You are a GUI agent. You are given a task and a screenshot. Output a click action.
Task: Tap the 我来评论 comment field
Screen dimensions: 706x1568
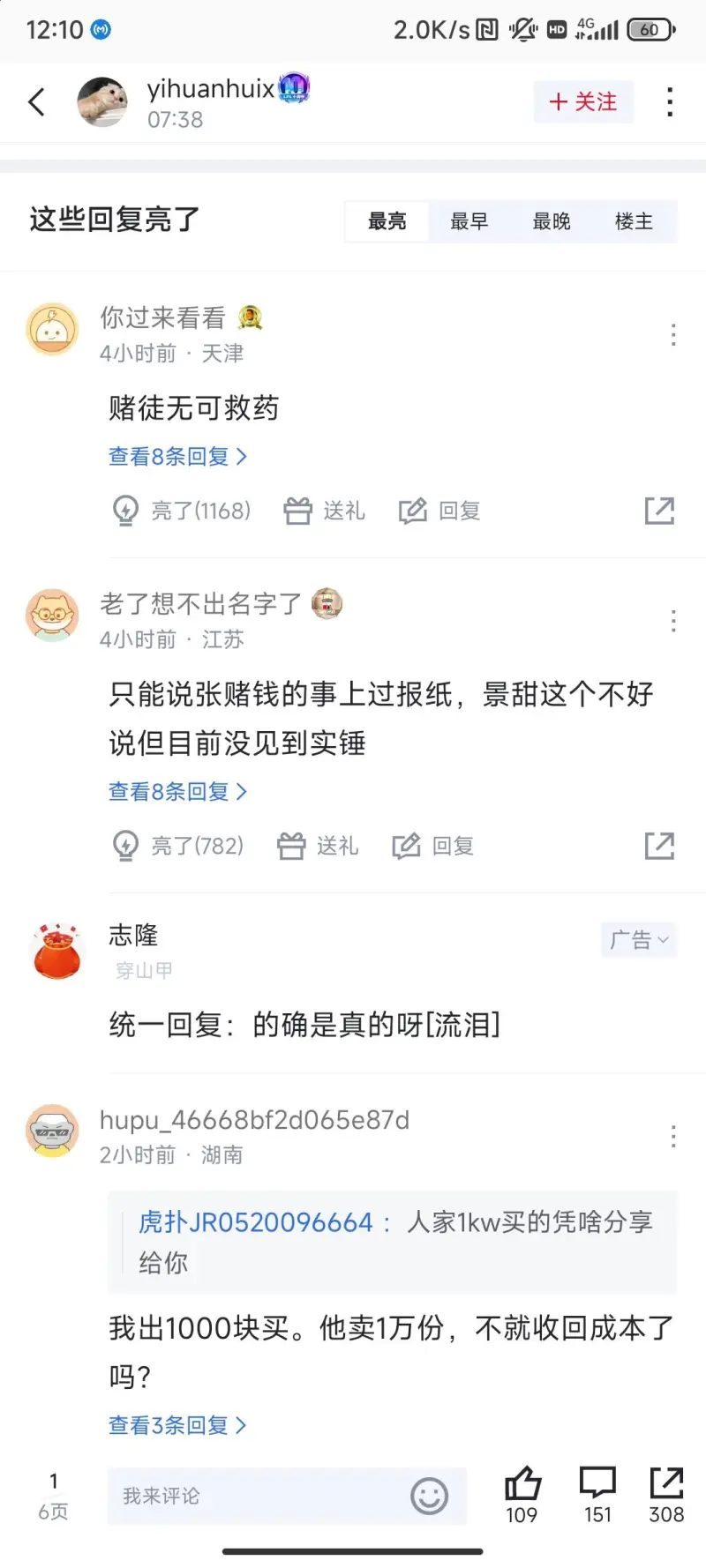point(256,1497)
